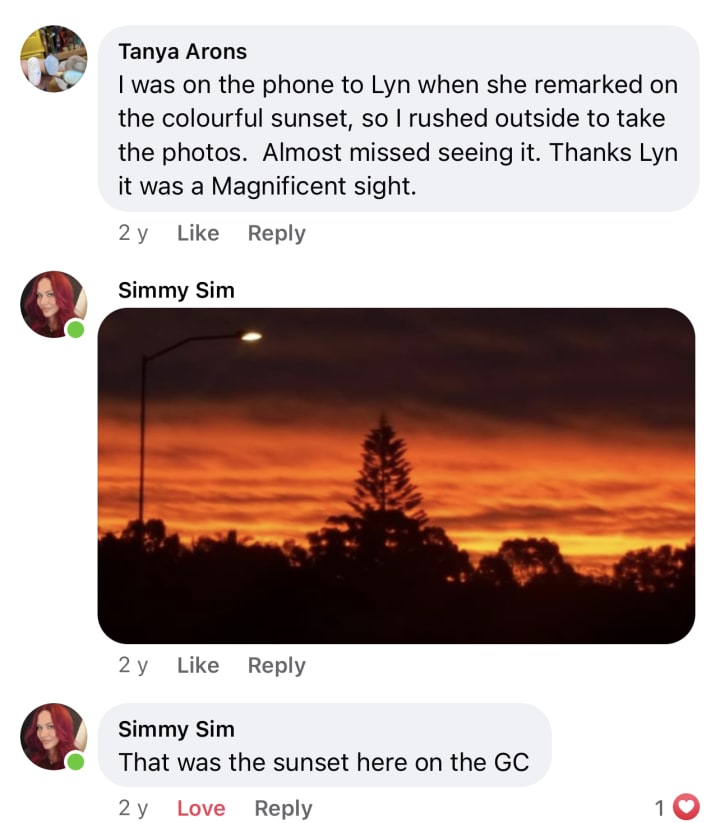Reply to Tanya Arons' comment
Image resolution: width=720 pixels, height=823 pixels.
click(276, 233)
